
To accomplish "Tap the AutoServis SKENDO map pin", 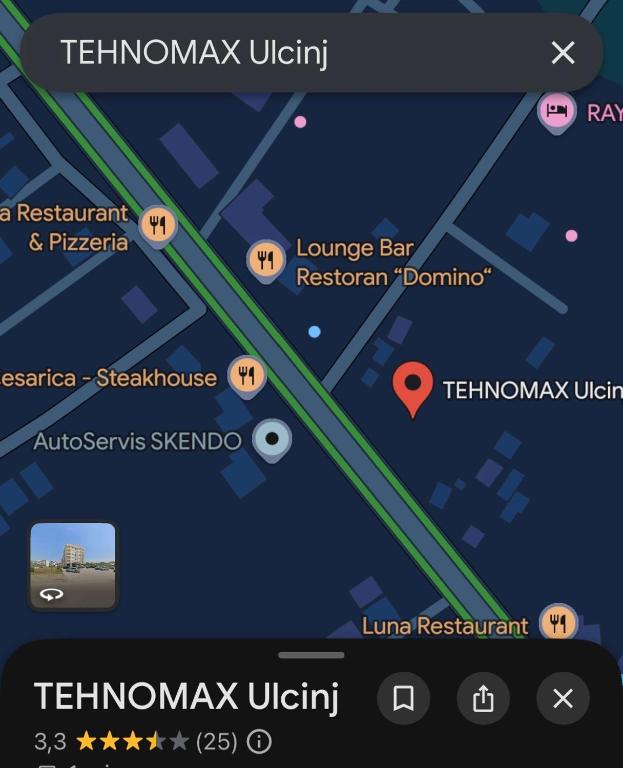I will 272,440.
